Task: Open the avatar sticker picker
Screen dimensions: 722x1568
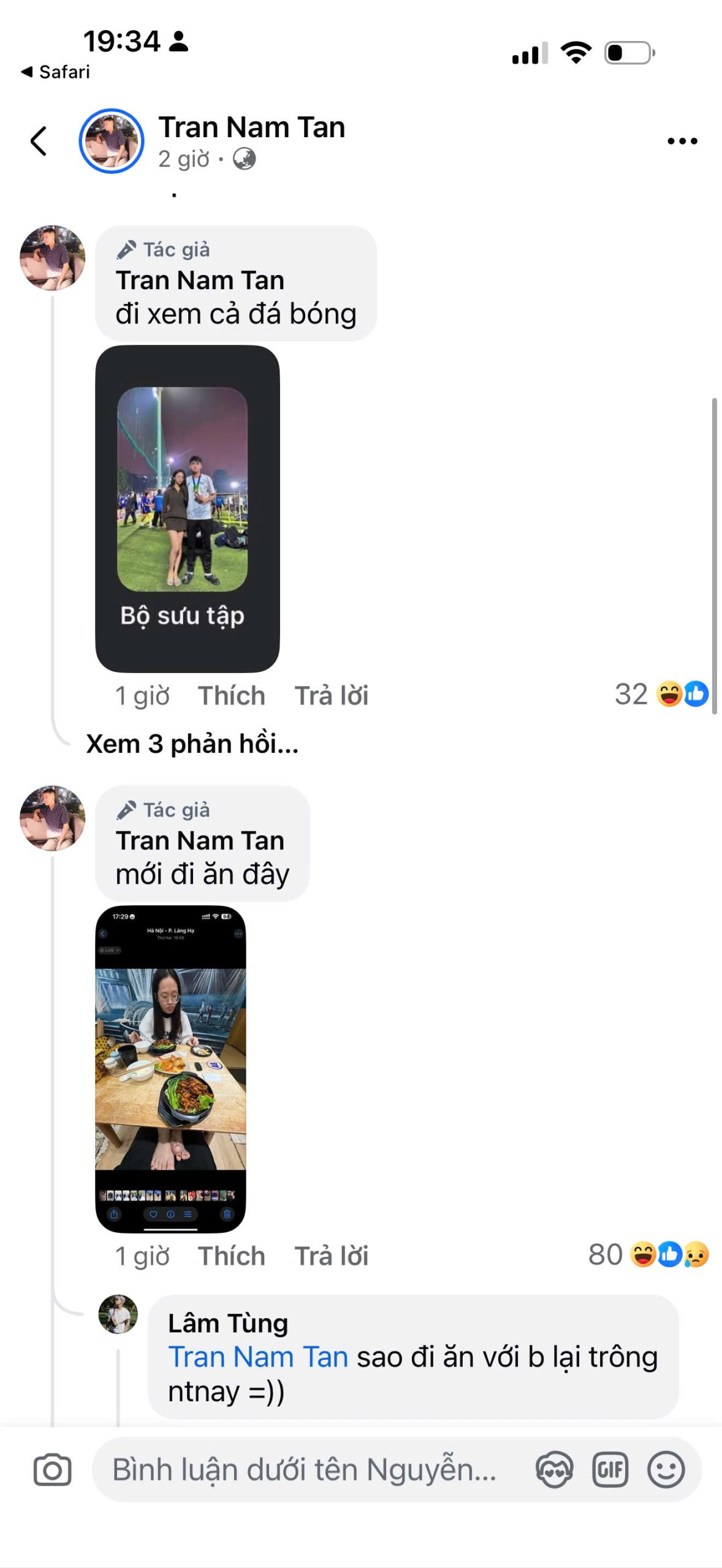Action: (554, 1469)
